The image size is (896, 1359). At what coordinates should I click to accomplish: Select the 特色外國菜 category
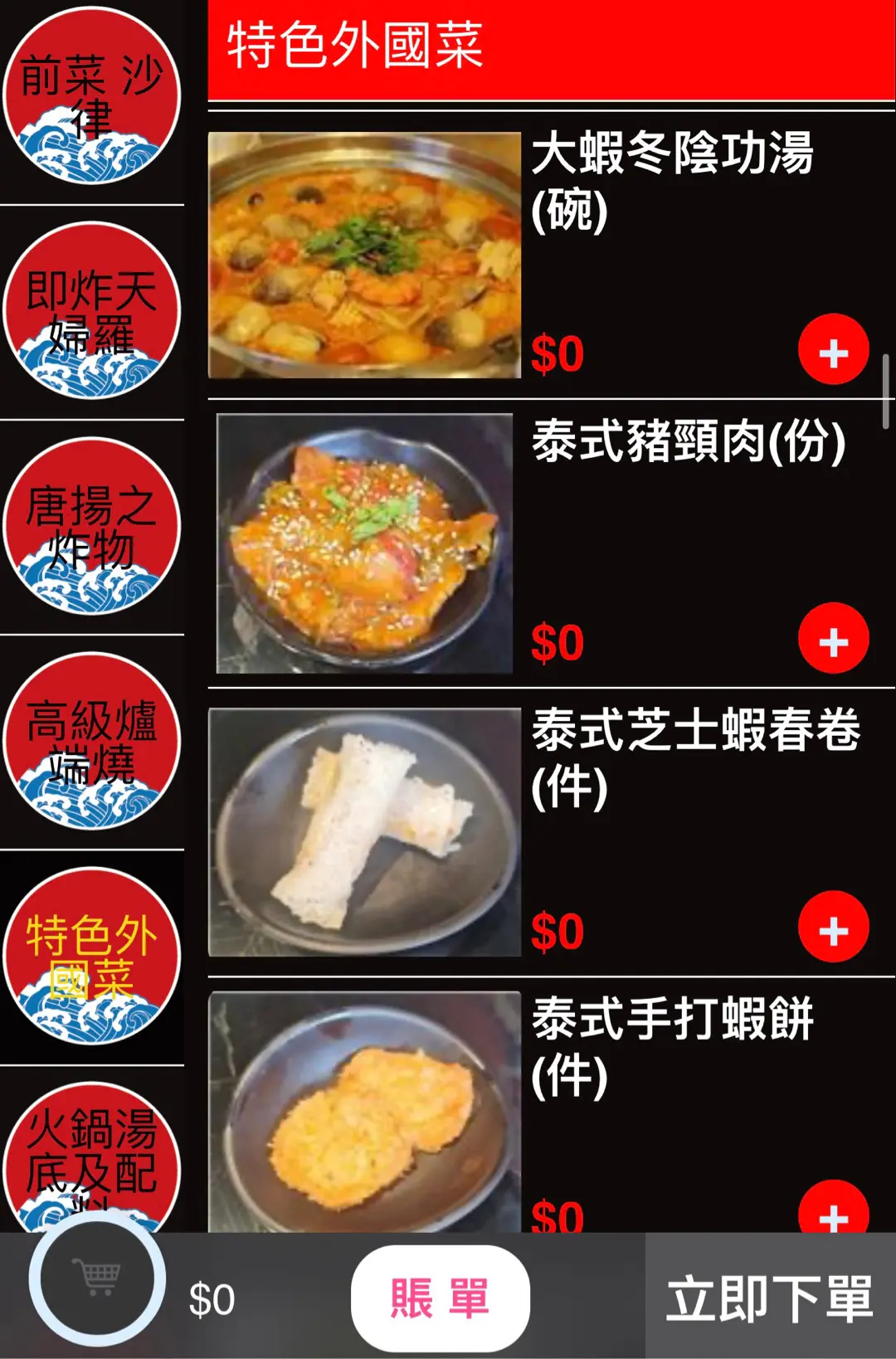91,956
